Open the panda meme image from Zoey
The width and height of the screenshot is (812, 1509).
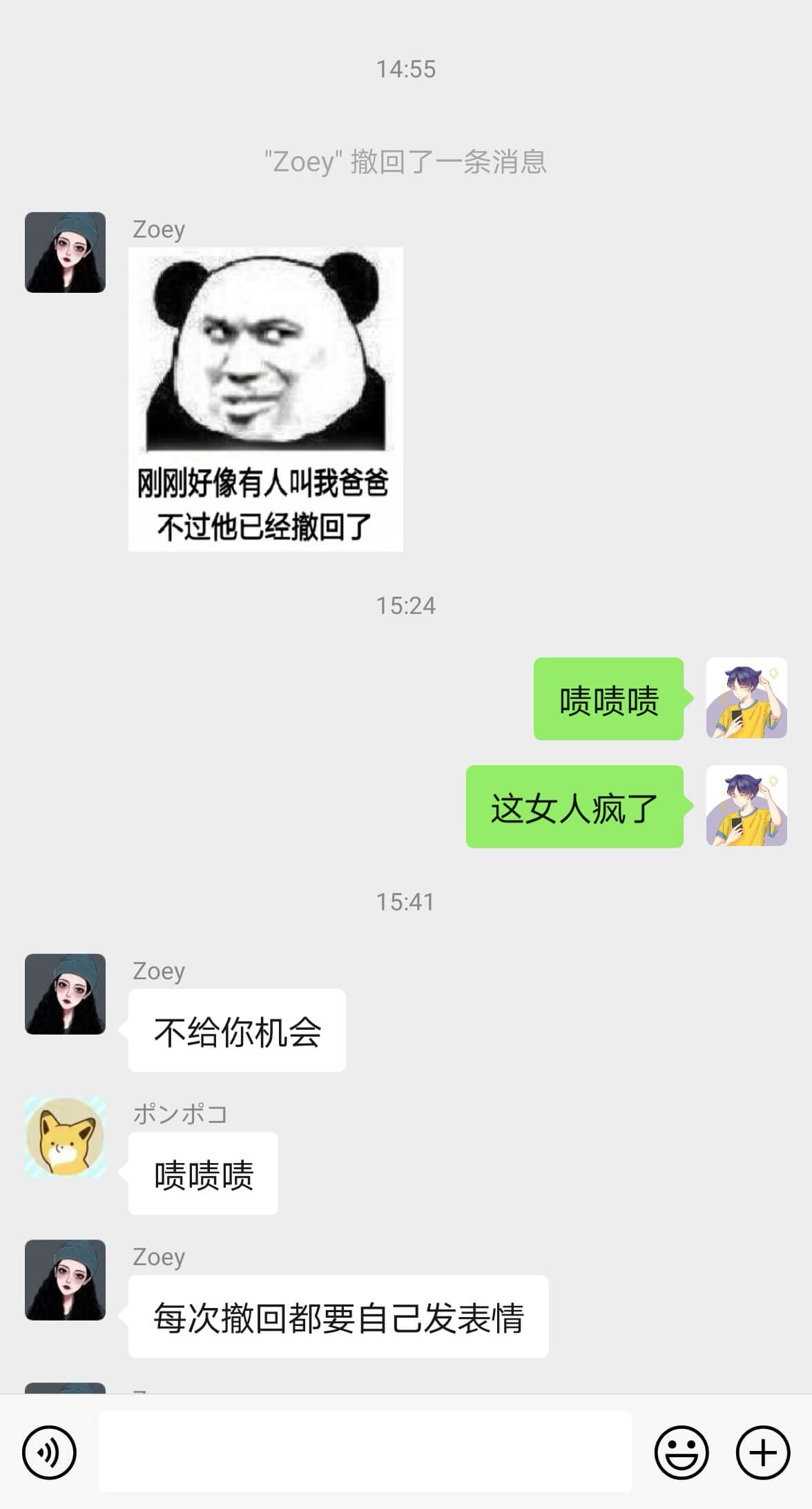(266, 399)
